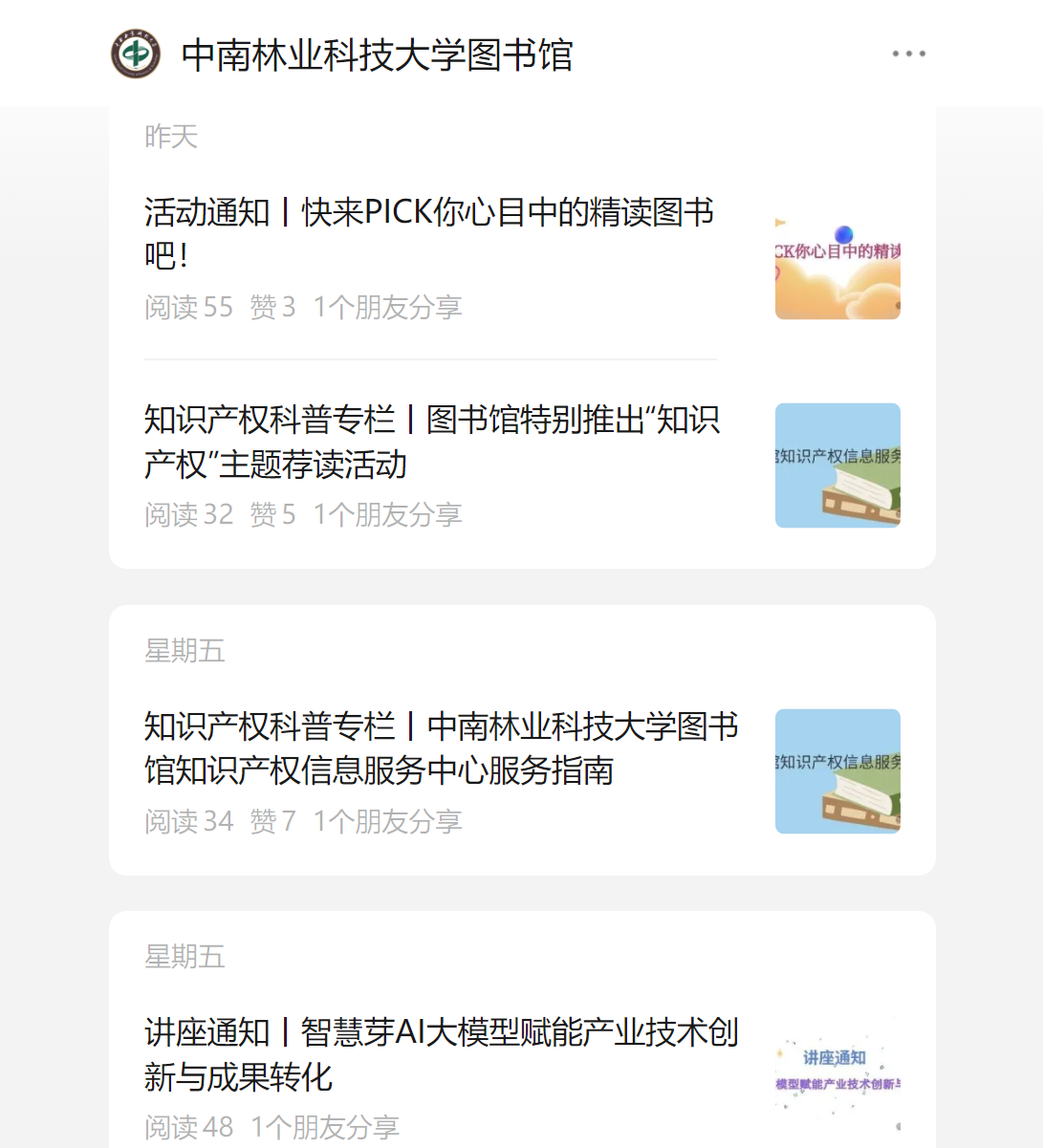1043x1148 pixels.
Task: Open the 图书馆特别推出“知识产权”主题荐读活动 article
Action: 431,442
